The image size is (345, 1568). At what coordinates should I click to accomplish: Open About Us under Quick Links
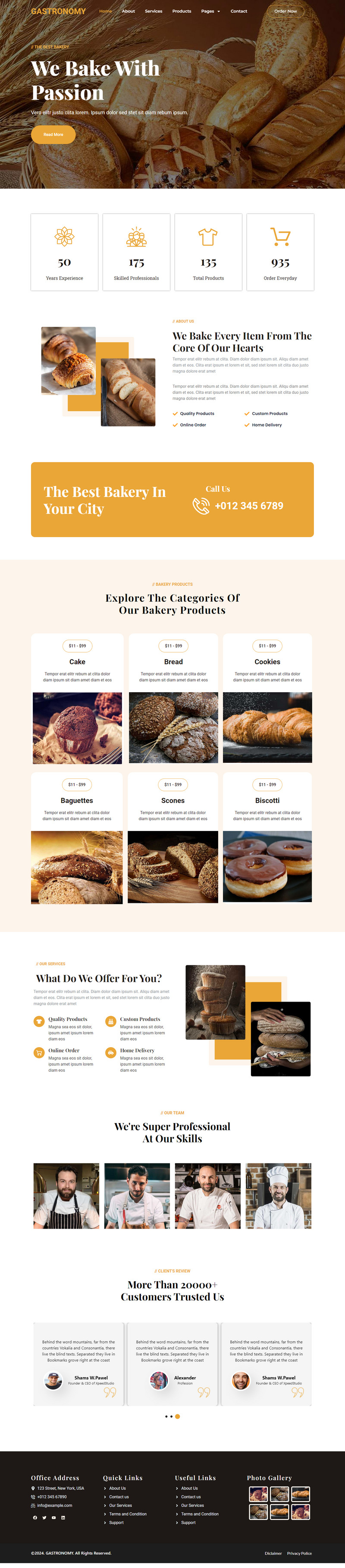118,1488
